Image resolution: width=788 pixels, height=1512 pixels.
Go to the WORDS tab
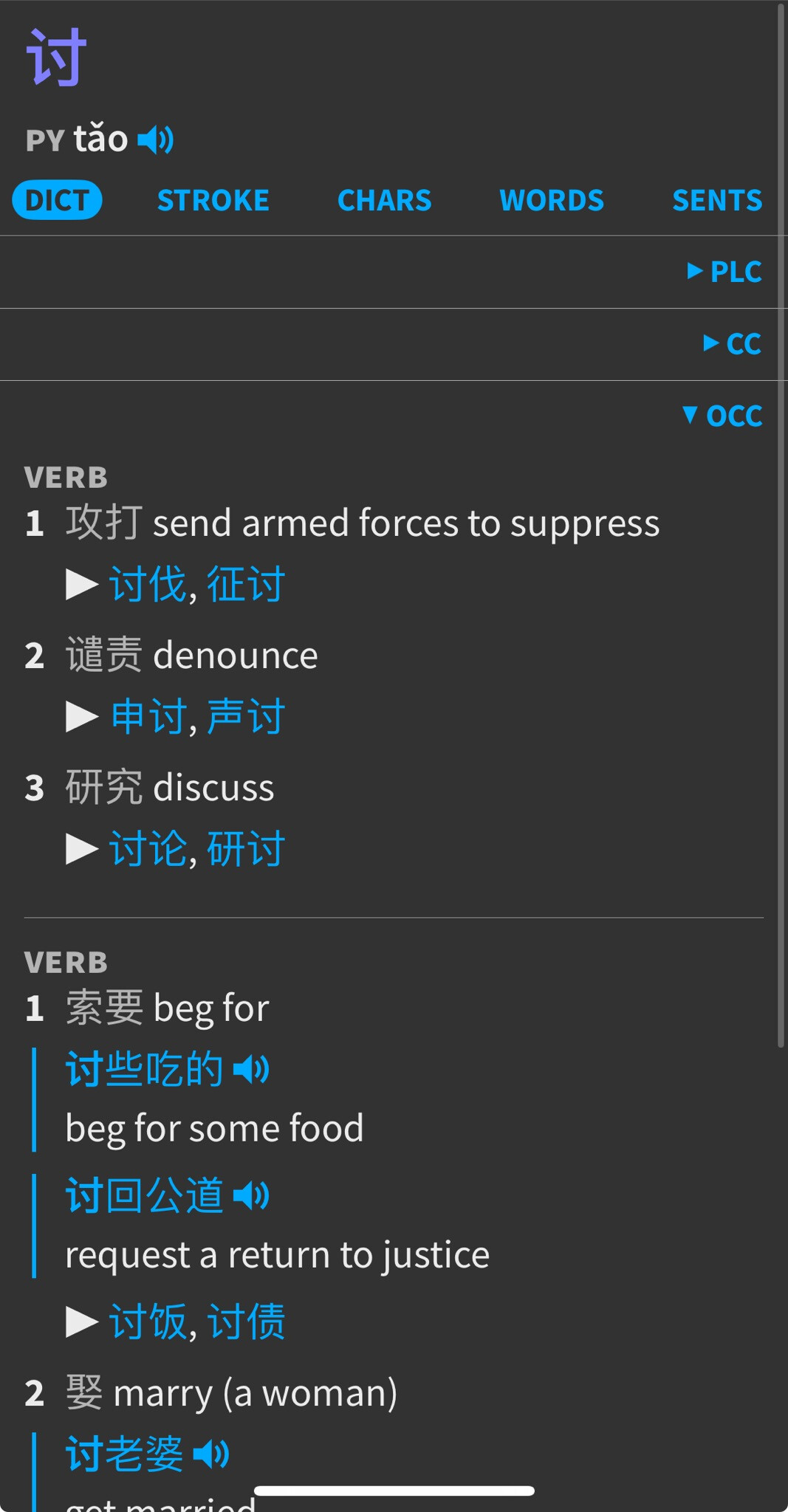pos(552,200)
